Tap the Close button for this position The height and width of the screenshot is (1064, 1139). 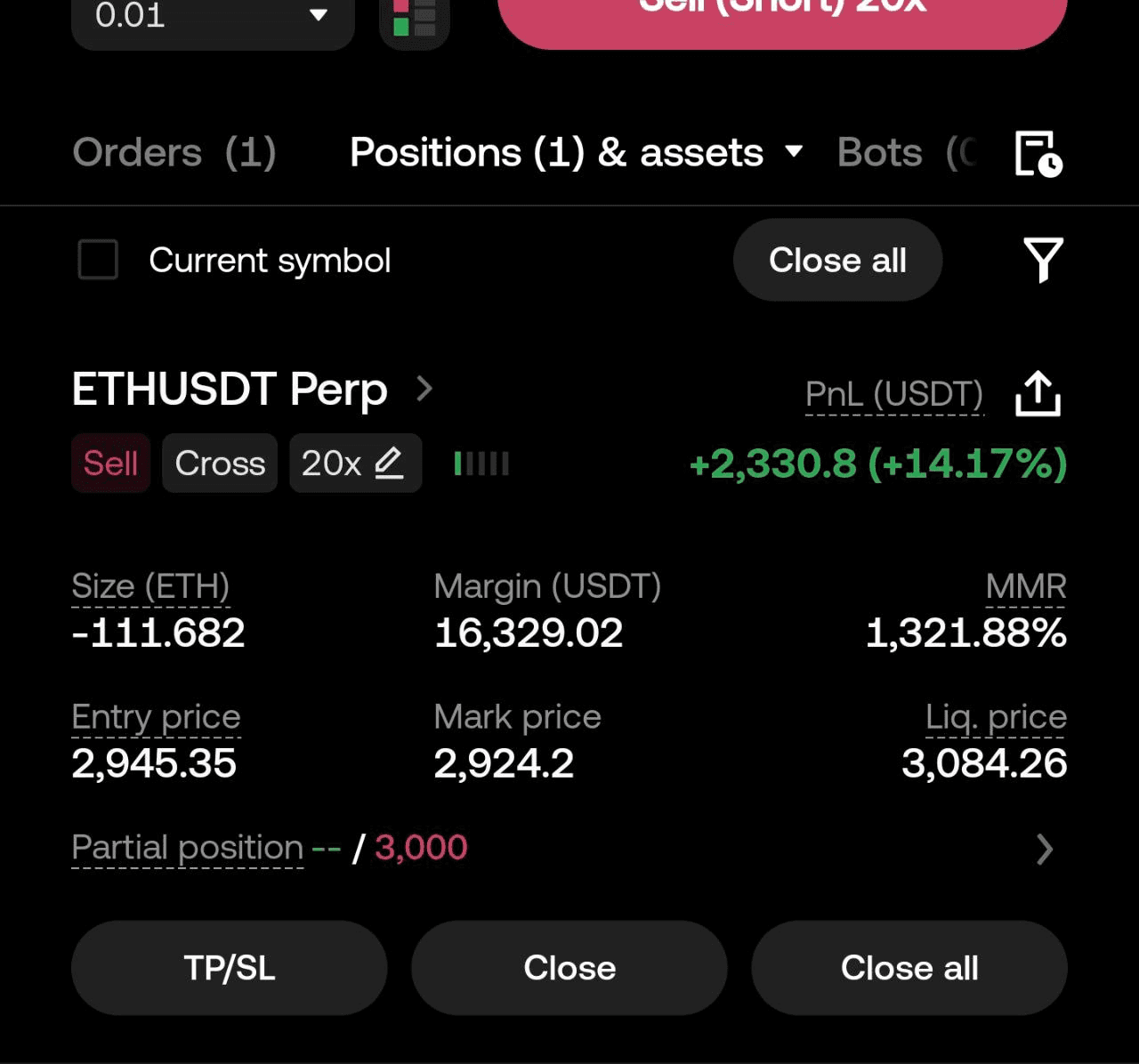[x=569, y=967]
